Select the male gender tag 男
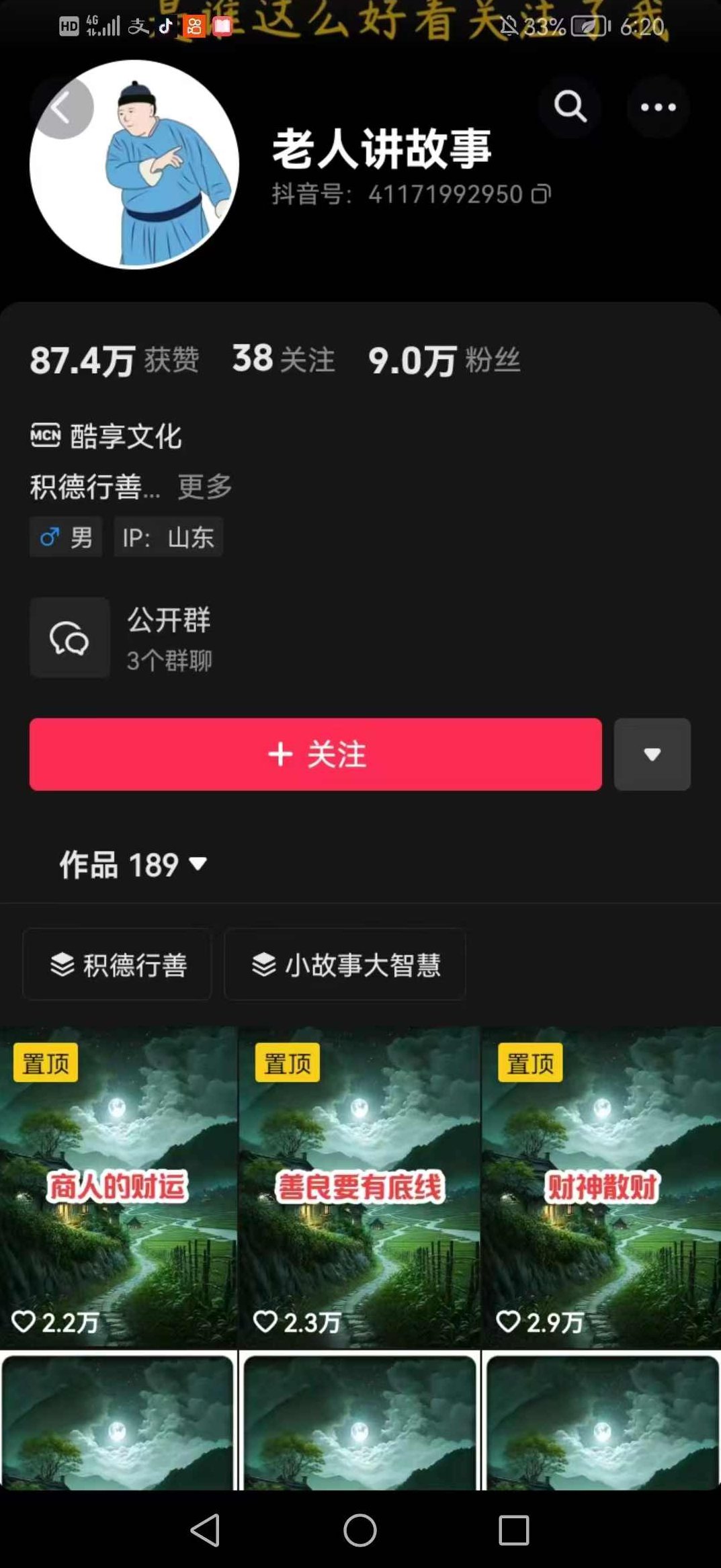The height and width of the screenshot is (1568, 721). point(65,536)
